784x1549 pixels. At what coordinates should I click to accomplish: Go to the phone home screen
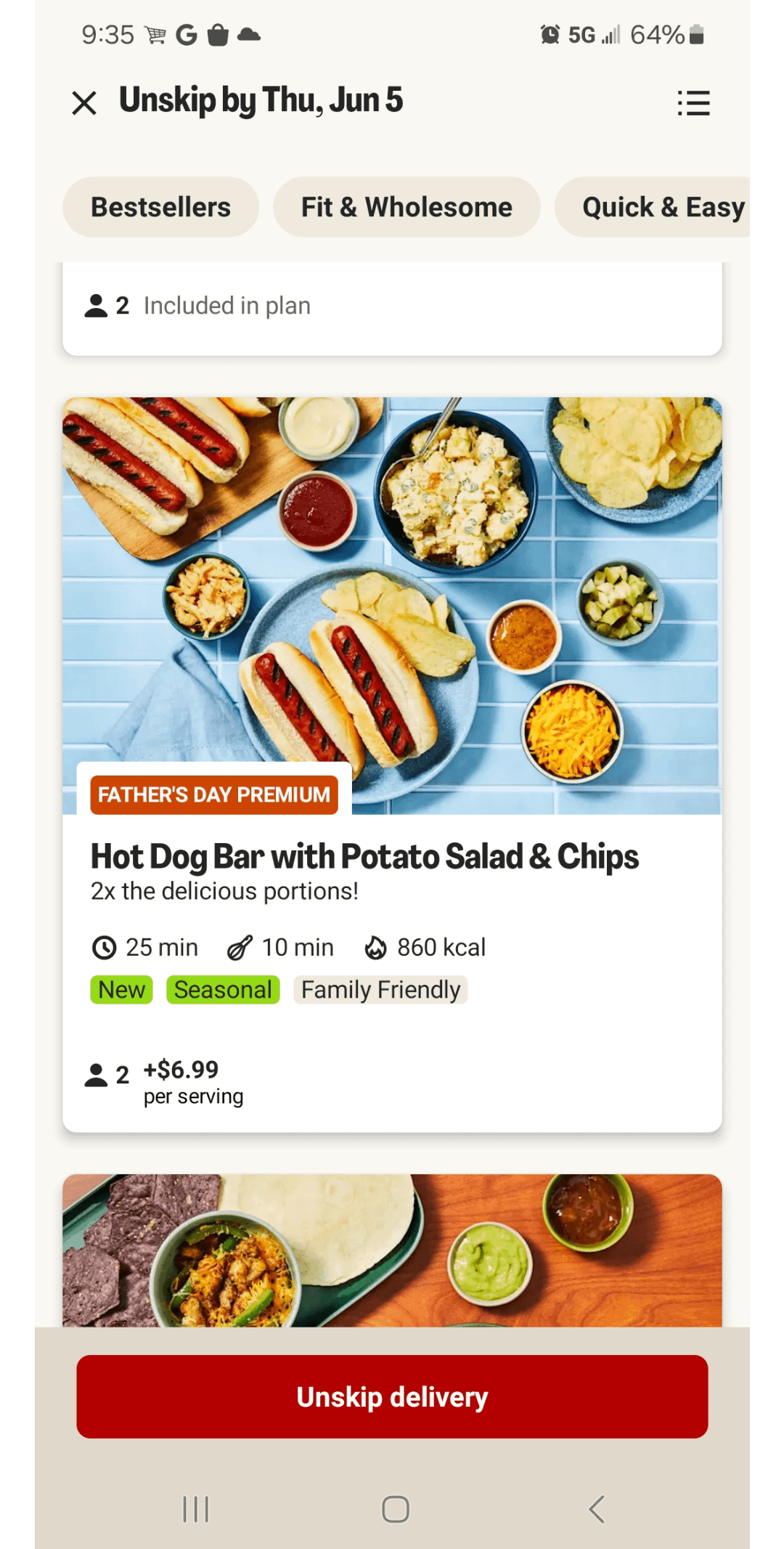(x=396, y=1509)
